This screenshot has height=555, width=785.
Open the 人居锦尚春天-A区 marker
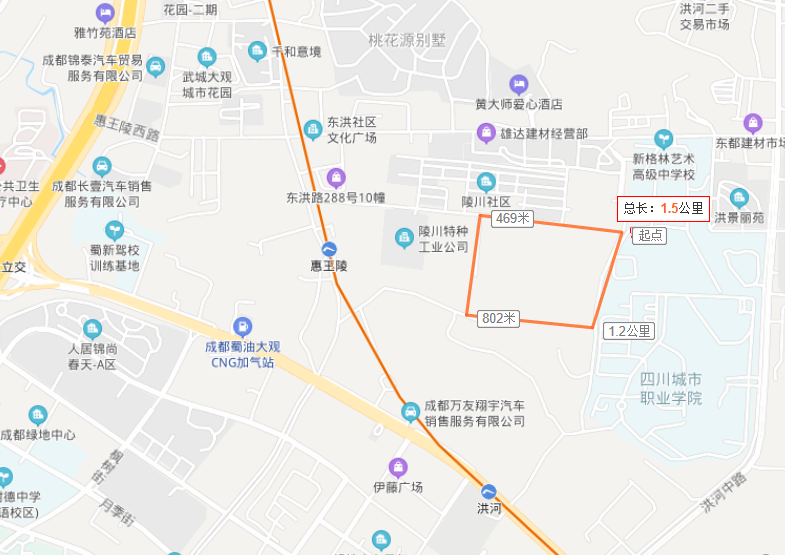92,329
